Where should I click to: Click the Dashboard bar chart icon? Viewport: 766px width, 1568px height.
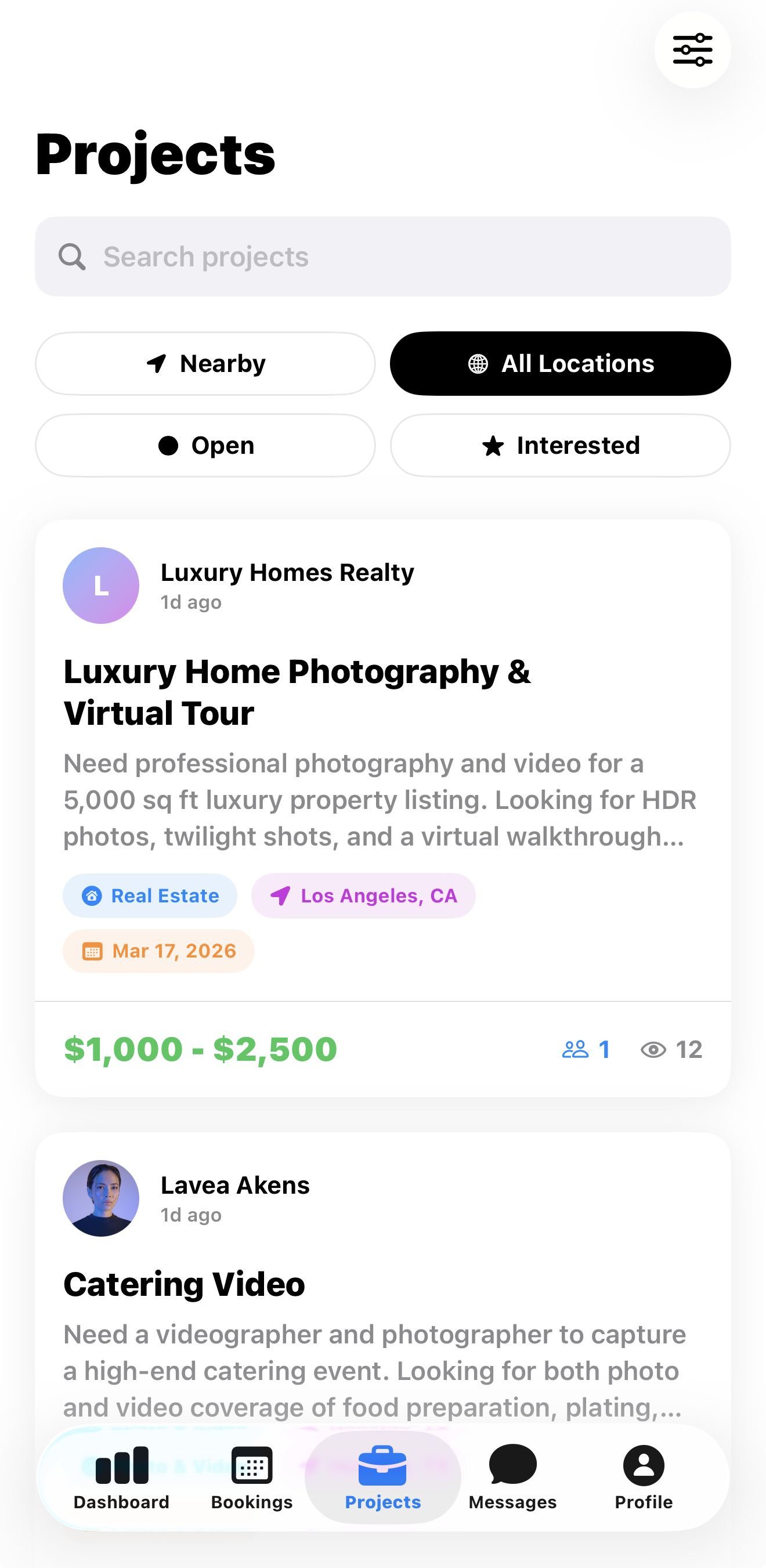click(121, 1466)
